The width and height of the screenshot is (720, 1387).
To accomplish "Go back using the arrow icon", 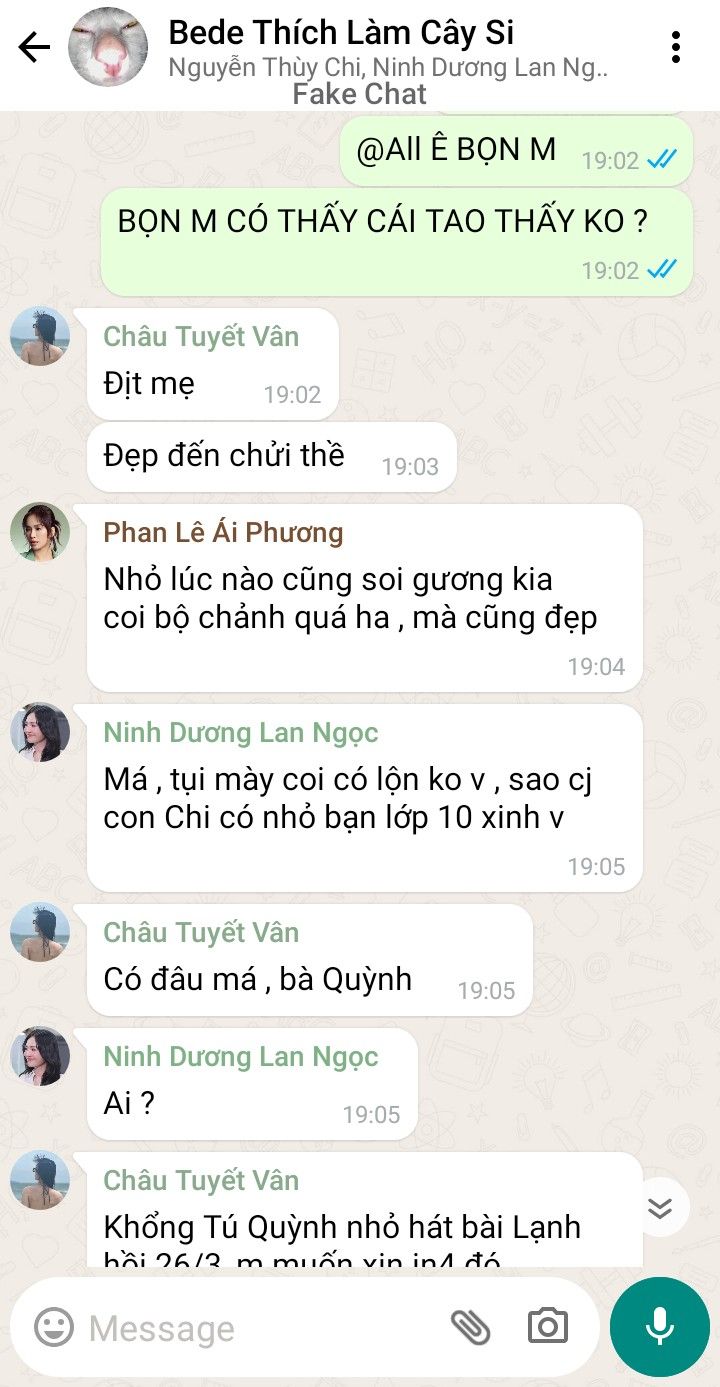I will coord(34,47).
